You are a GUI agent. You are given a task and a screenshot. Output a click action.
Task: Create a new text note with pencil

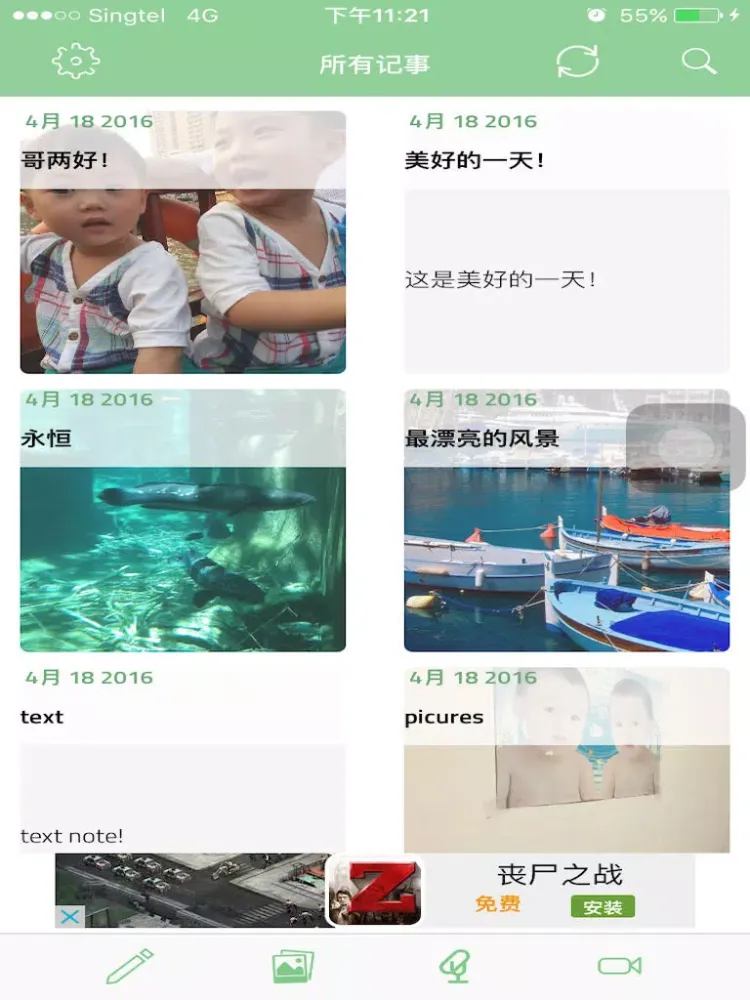pyautogui.click(x=130, y=966)
